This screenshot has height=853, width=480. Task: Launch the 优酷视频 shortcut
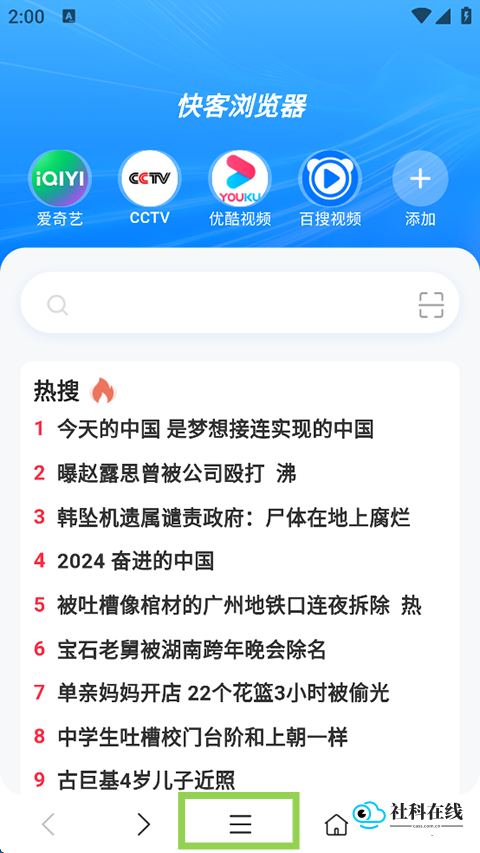[x=240, y=189]
